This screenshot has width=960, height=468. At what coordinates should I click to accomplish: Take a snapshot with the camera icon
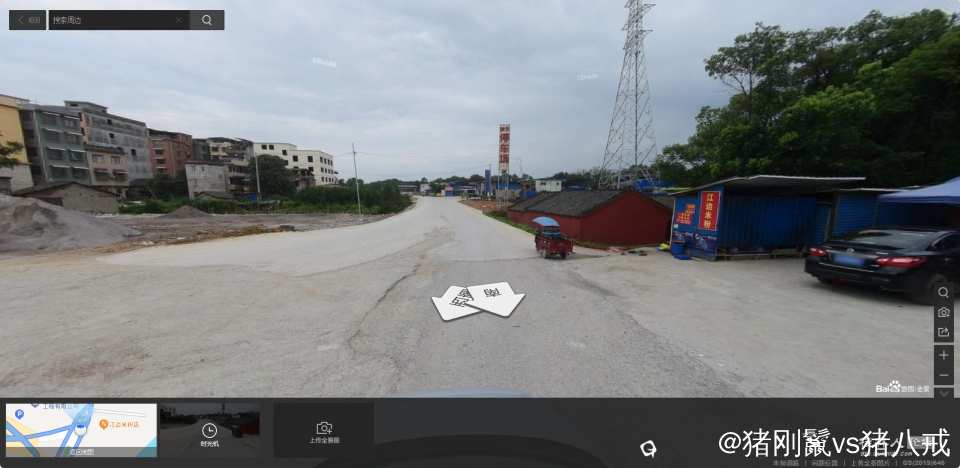[943, 312]
